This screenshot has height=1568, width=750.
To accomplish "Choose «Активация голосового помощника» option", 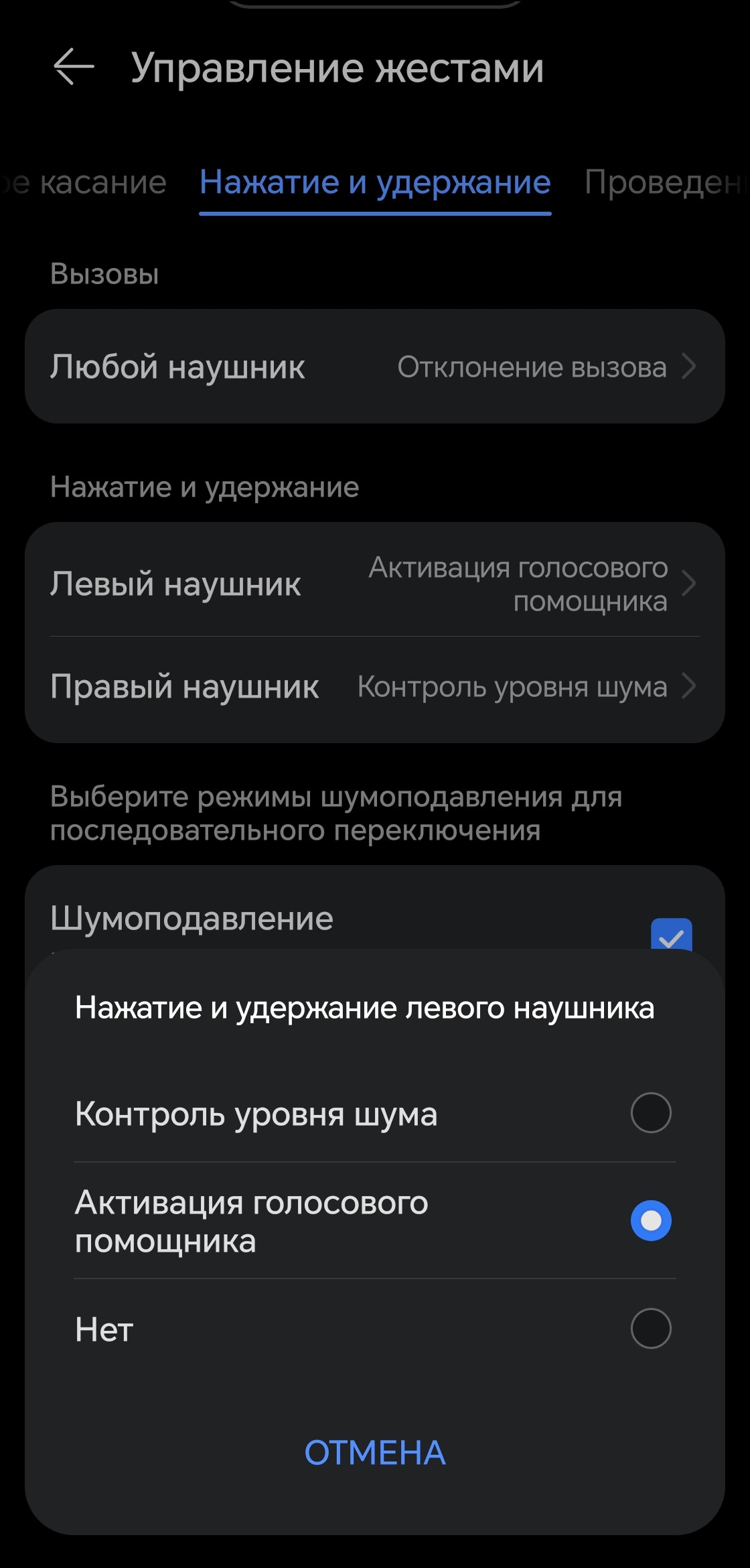I will [x=650, y=1220].
